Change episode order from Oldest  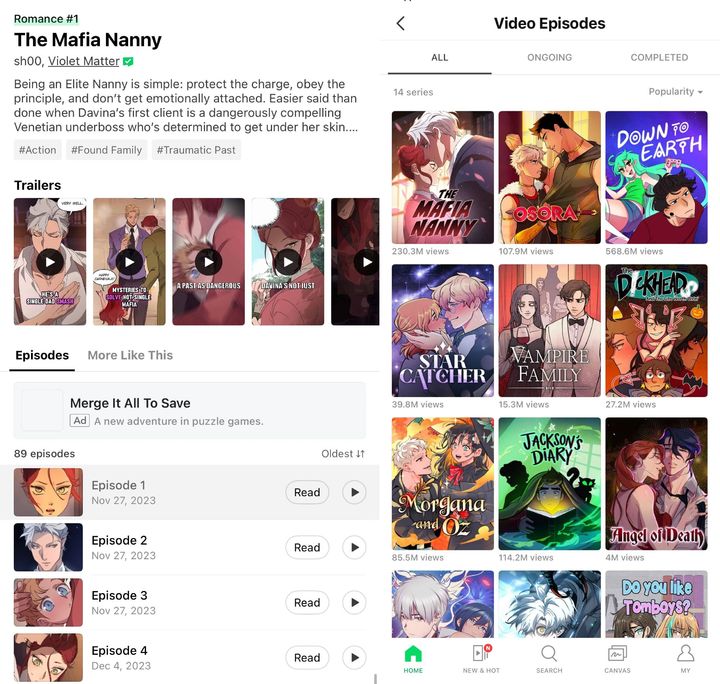click(x=343, y=454)
